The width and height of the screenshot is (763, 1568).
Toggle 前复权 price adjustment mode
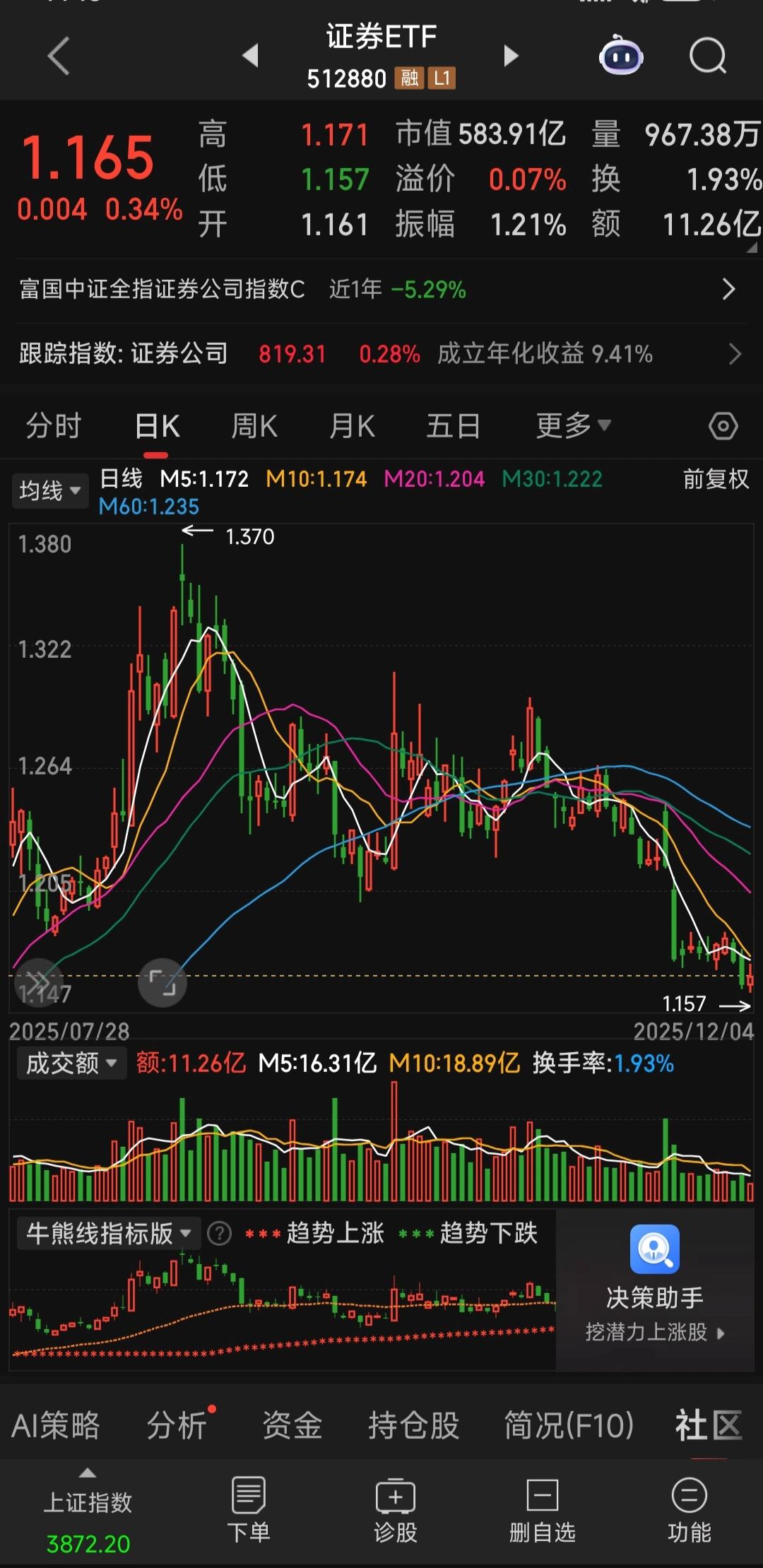(x=714, y=479)
